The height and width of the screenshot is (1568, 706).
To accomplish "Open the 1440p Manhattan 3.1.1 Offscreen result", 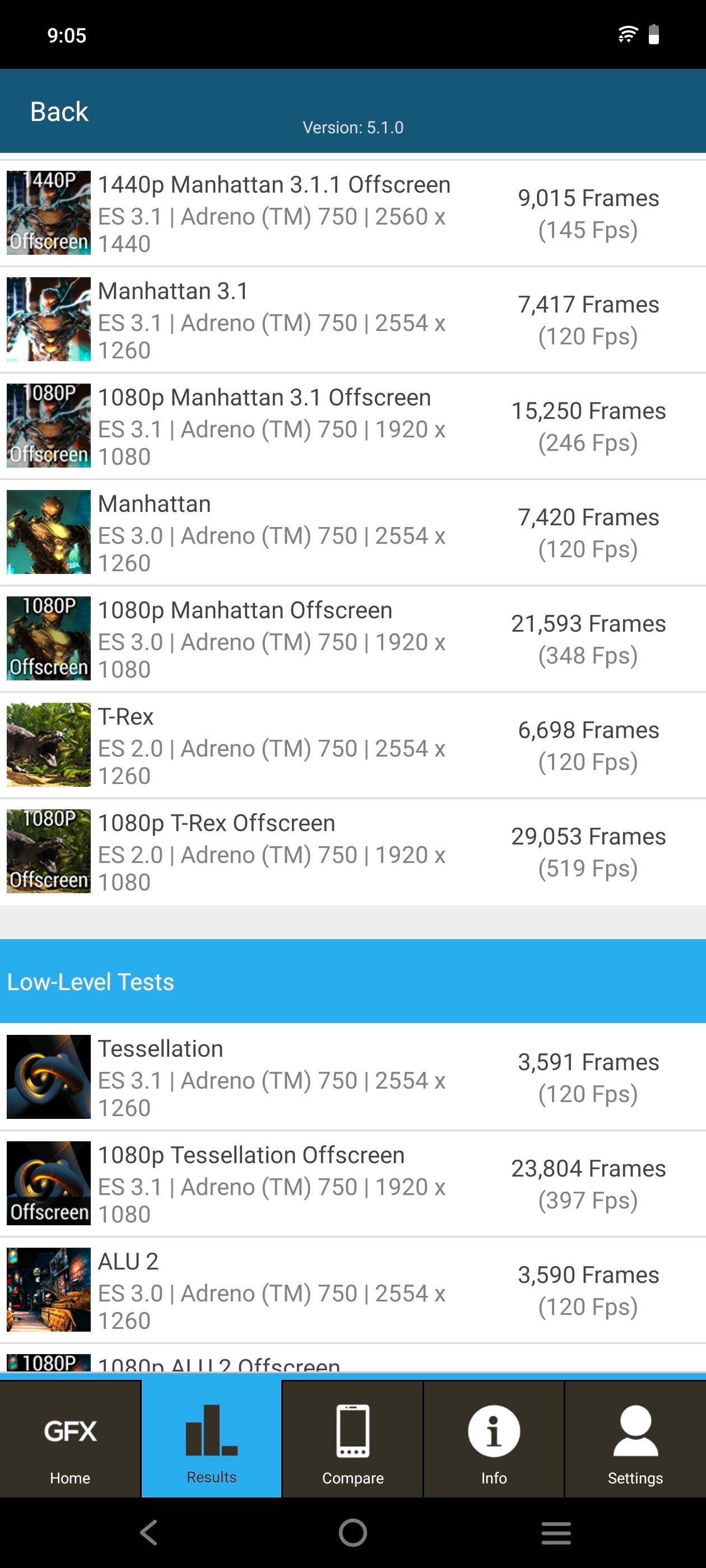I will pyautogui.click(x=273, y=212).
